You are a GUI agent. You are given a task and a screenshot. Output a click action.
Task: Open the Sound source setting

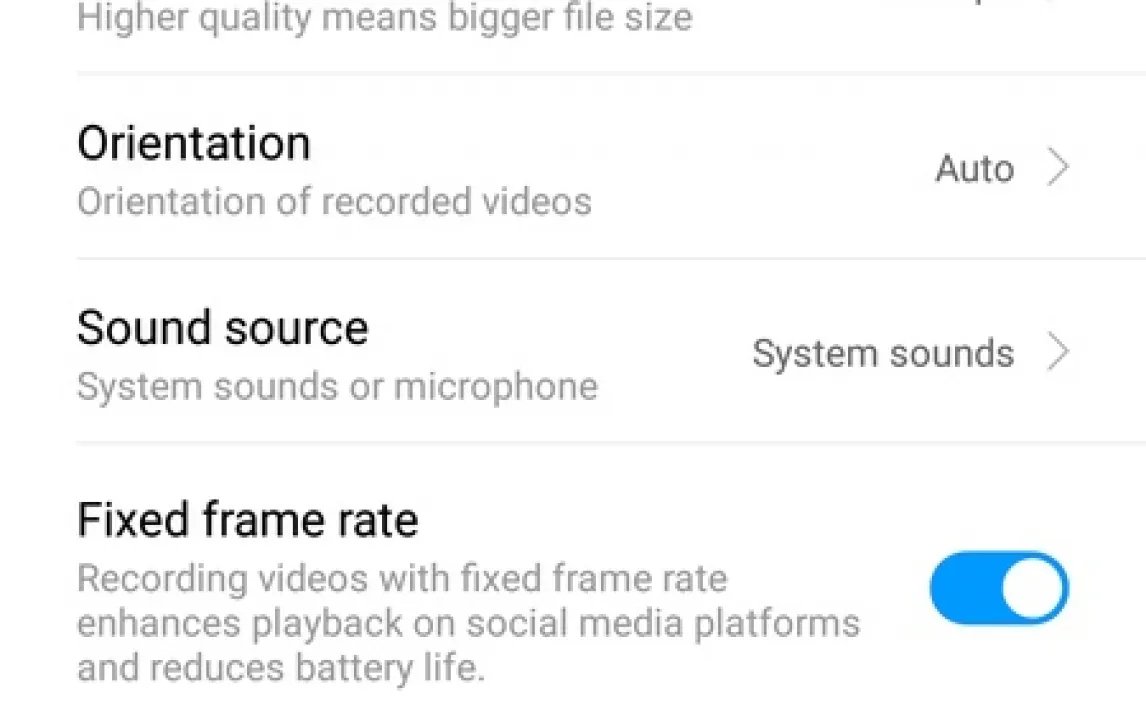click(x=572, y=354)
